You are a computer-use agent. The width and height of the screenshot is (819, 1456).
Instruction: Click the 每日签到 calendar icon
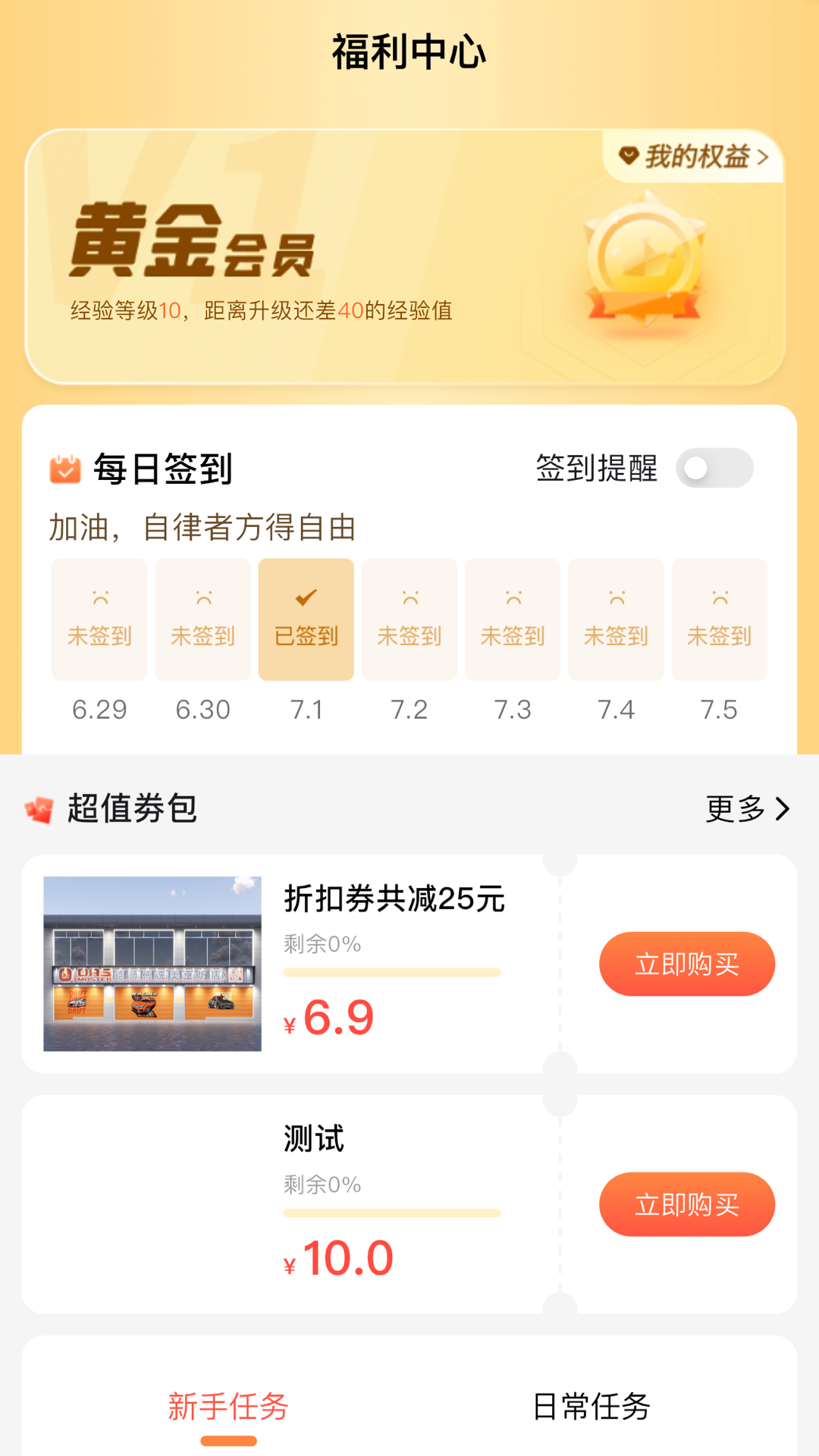[64, 469]
